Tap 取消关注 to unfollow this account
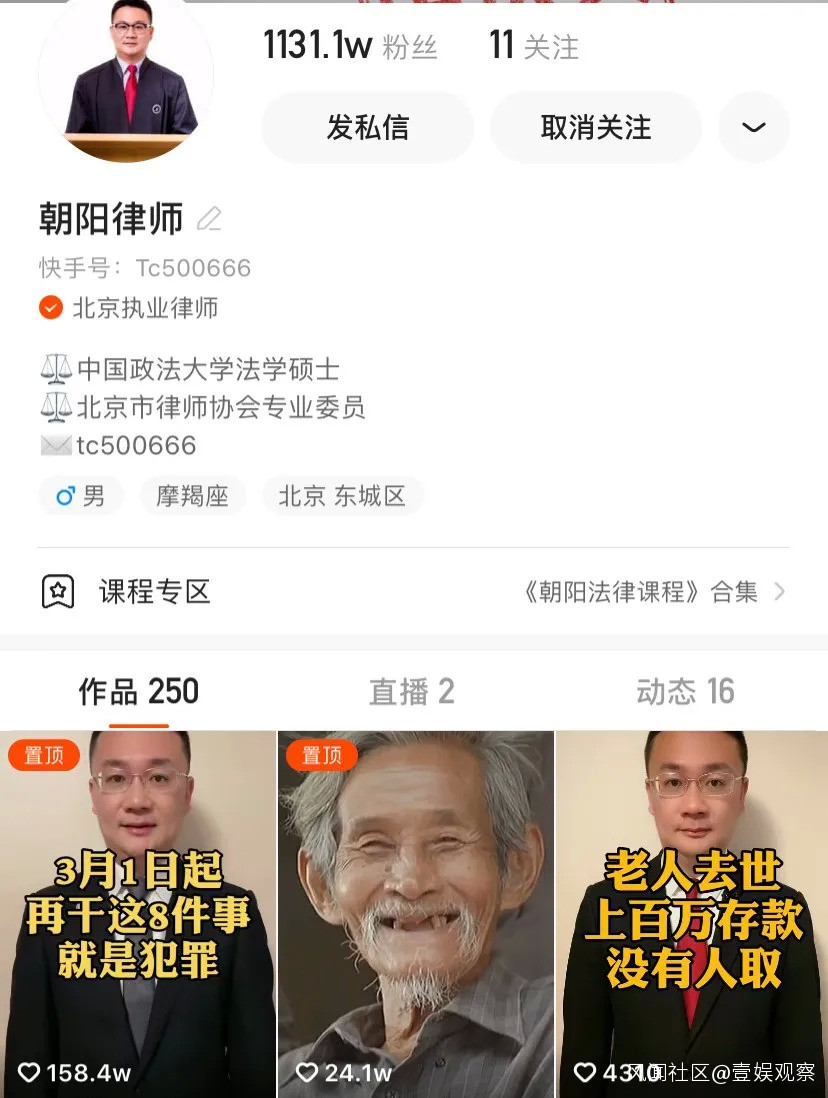This screenshot has height=1098, width=828. pyautogui.click(x=595, y=127)
